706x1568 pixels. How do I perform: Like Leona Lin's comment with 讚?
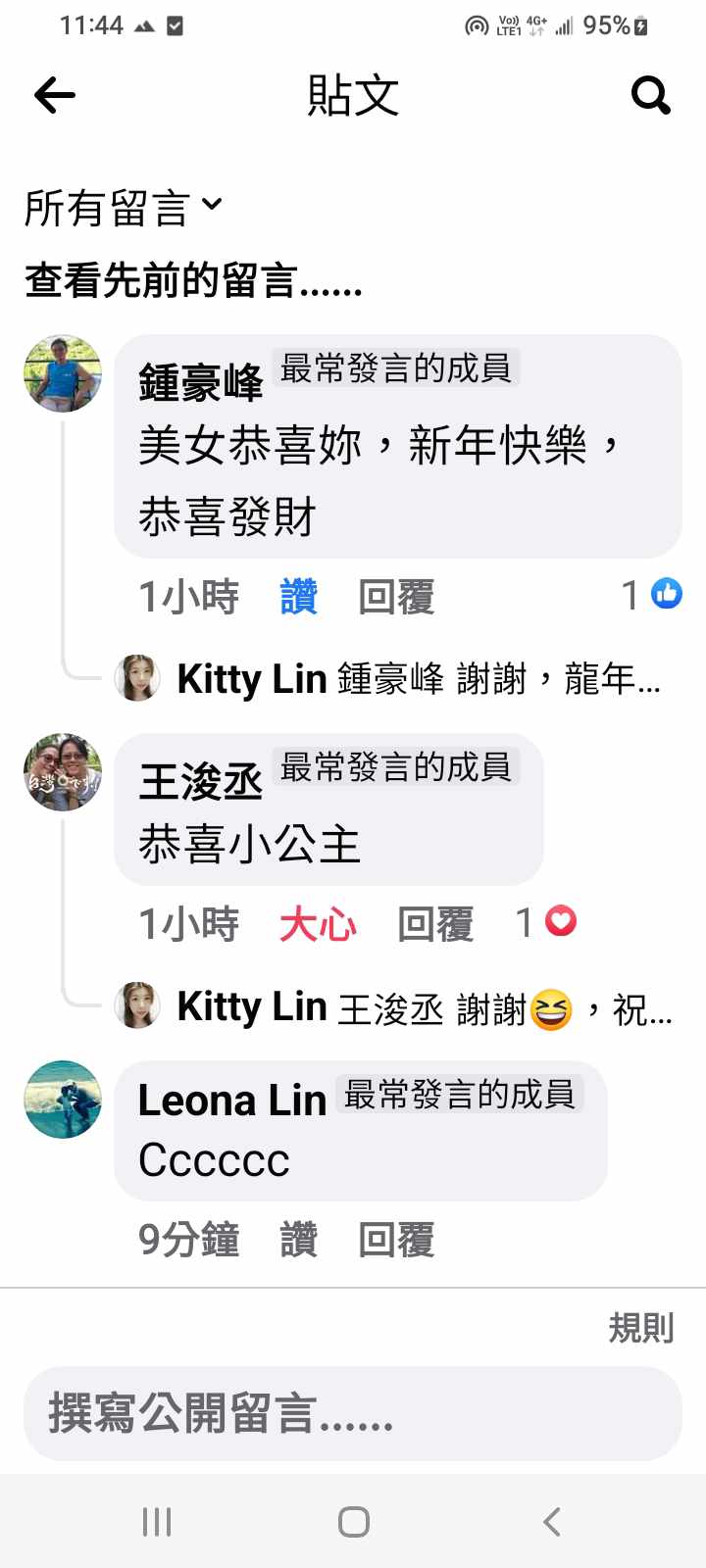(298, 1240)
